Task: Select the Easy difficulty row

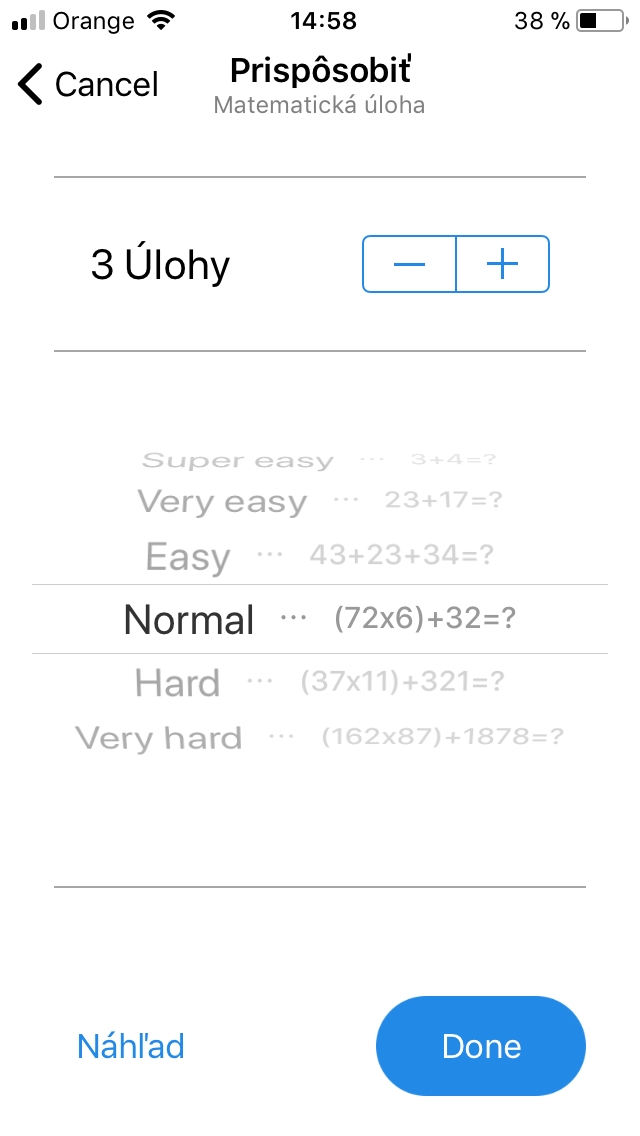Action: pyautogui.click(x=320, y=556)
